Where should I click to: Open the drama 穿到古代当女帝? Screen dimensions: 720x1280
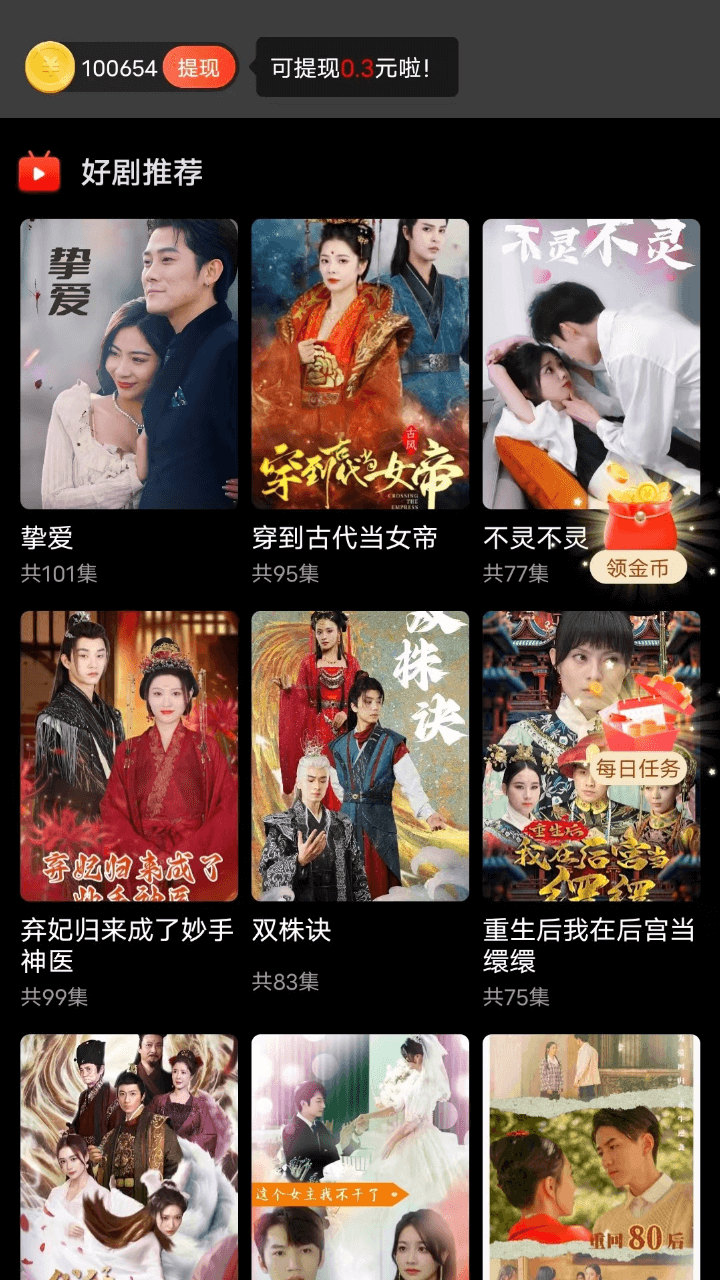coord(360,364)
